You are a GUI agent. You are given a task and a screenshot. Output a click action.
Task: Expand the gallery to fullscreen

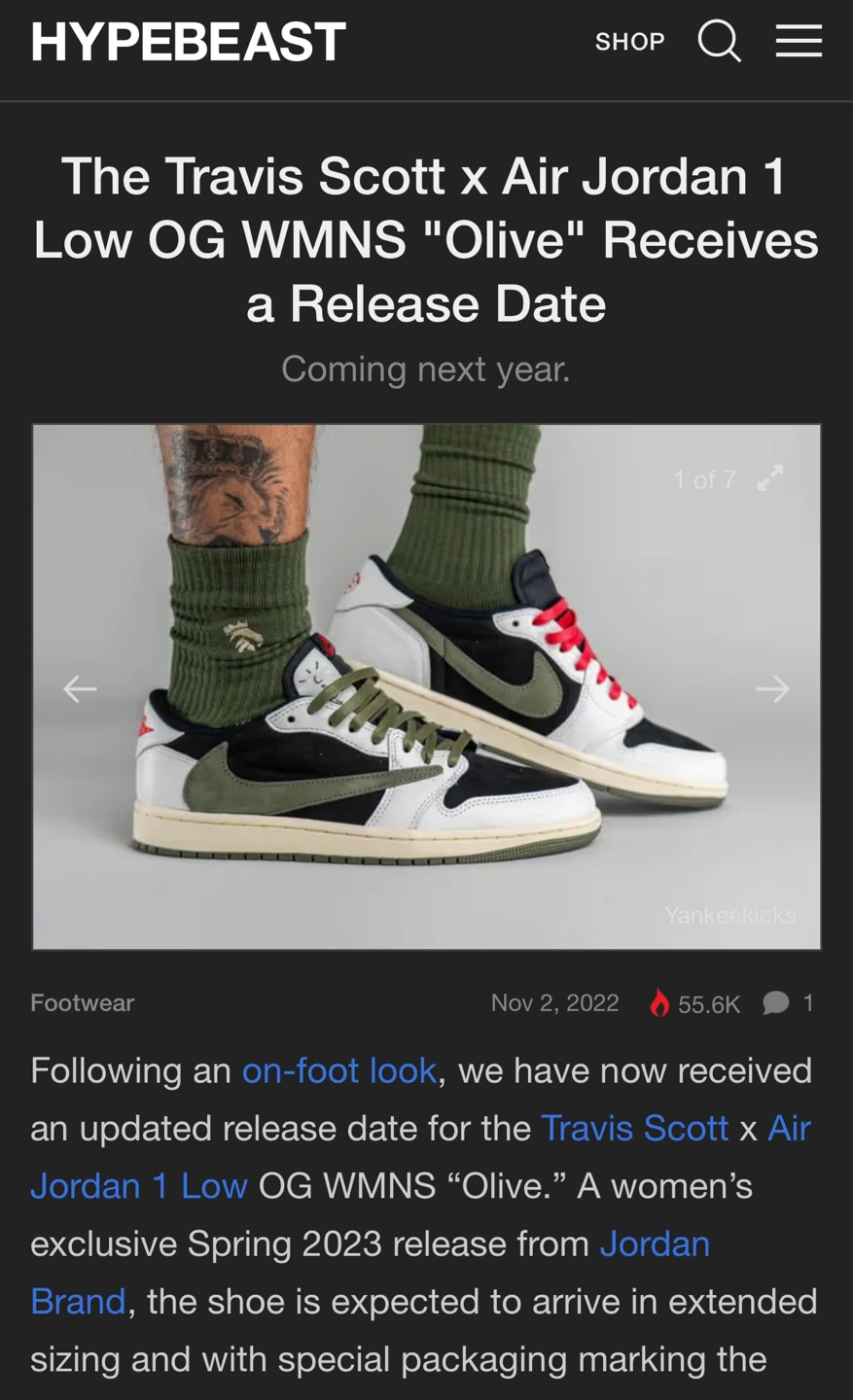(x=770, y=478)
